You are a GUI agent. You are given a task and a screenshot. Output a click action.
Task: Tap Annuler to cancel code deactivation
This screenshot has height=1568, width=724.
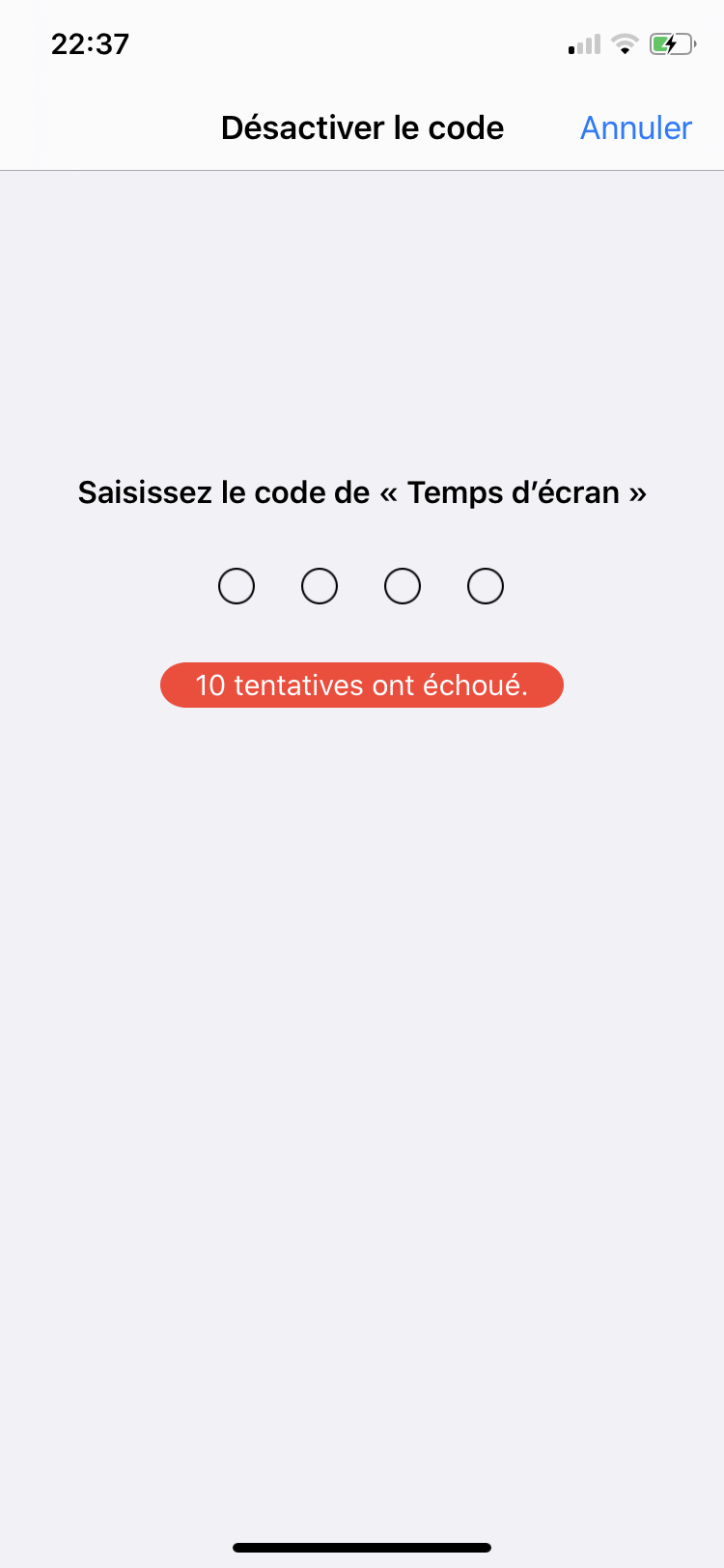click(x=635, y=128)
